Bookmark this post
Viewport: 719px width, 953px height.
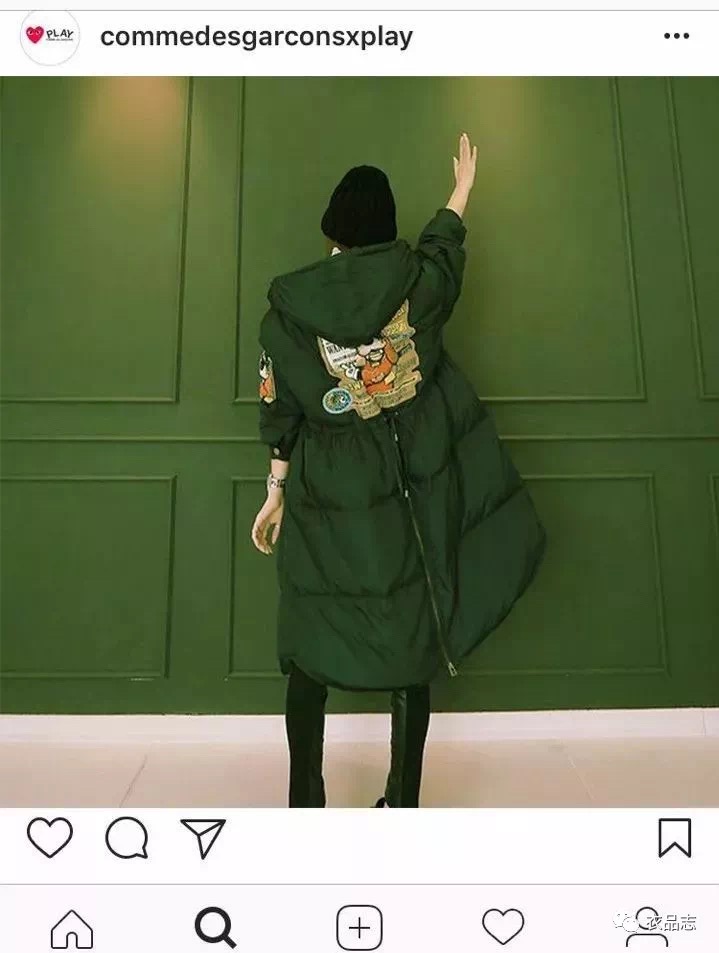(x=674, y=838)
